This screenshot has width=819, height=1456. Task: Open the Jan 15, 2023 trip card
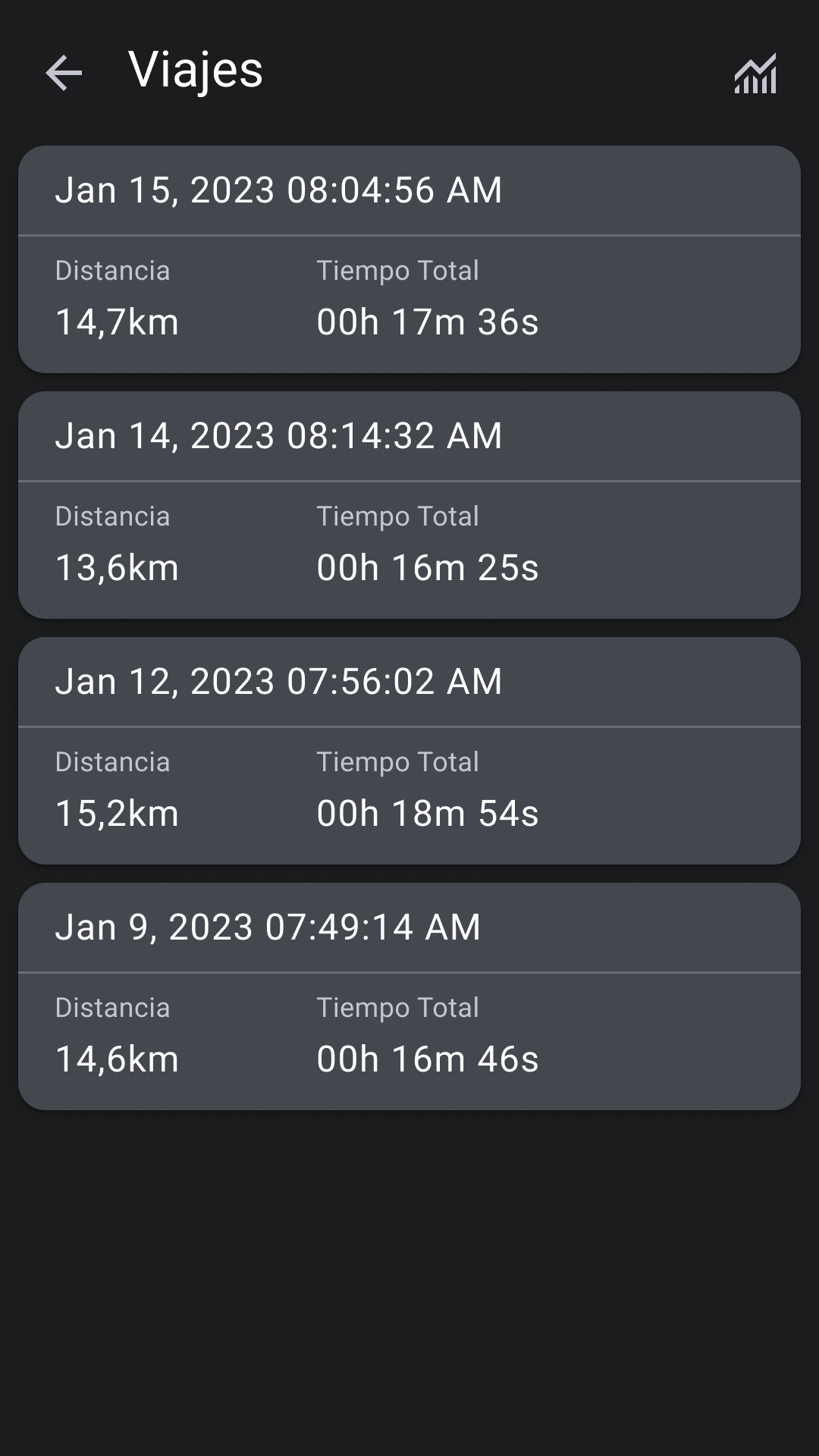pyautogui.click(x=409, y=259)
